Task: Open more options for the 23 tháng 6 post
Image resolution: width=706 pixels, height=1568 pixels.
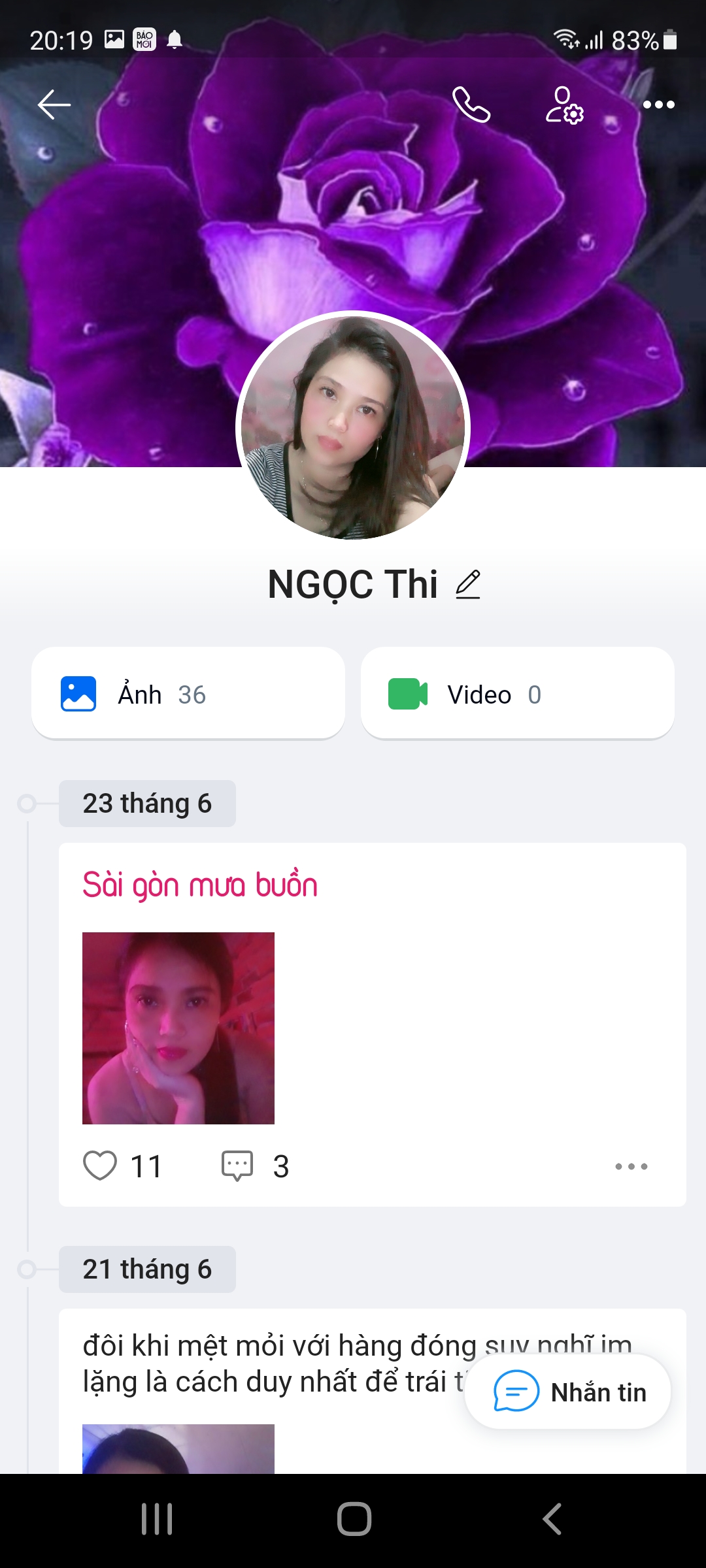Action: tap(631, 1166)
